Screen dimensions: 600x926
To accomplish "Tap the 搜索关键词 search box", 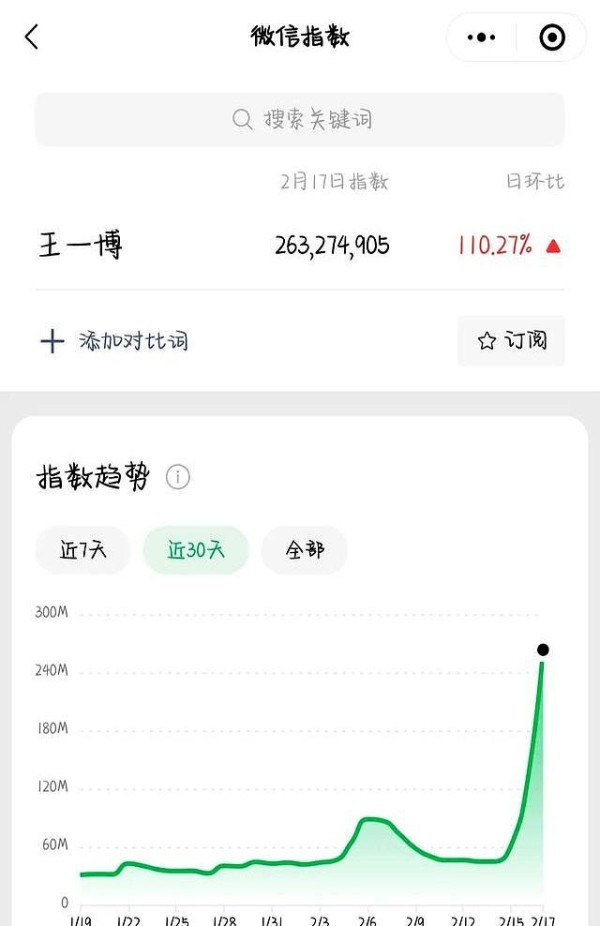I will point(300,120).
